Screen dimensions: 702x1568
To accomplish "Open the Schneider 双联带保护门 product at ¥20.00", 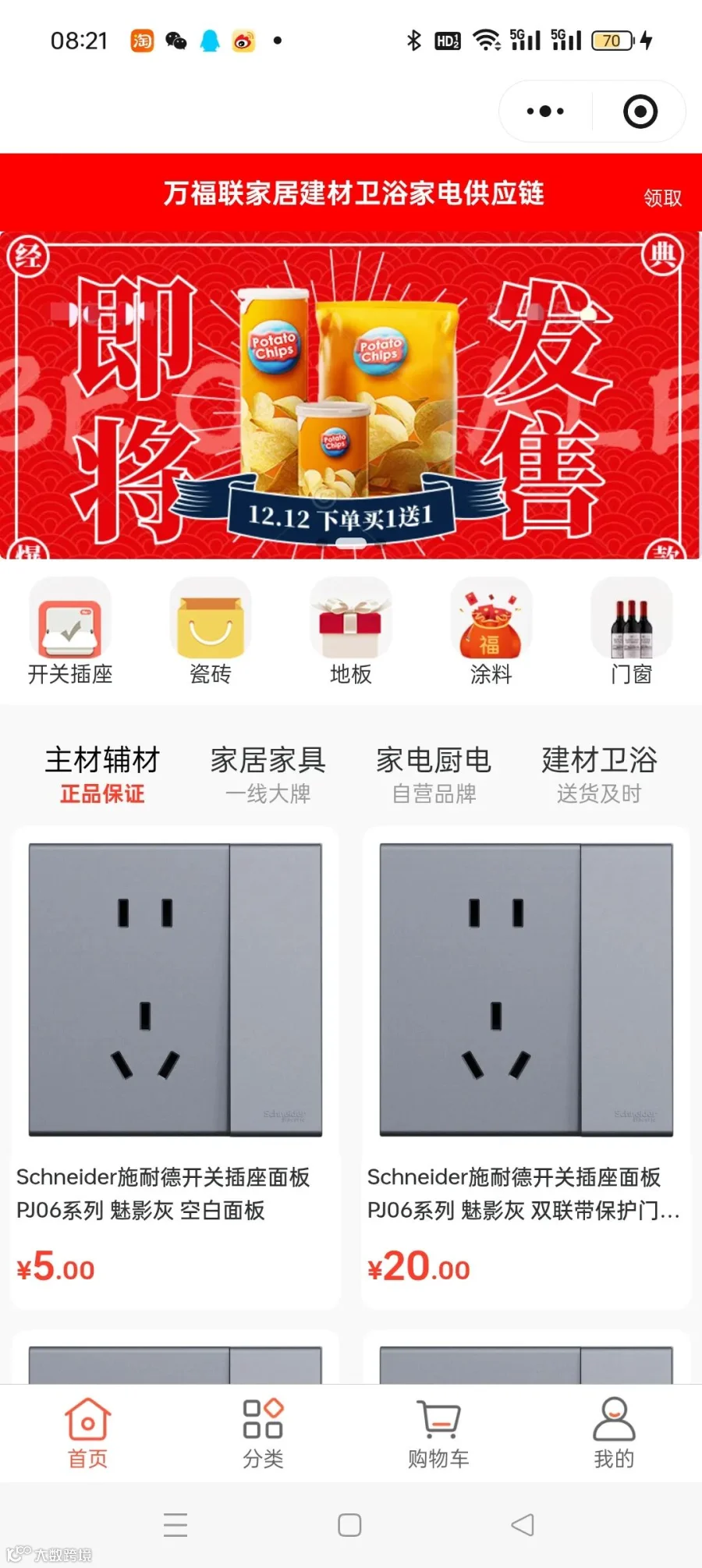I will click(526, 1067).
